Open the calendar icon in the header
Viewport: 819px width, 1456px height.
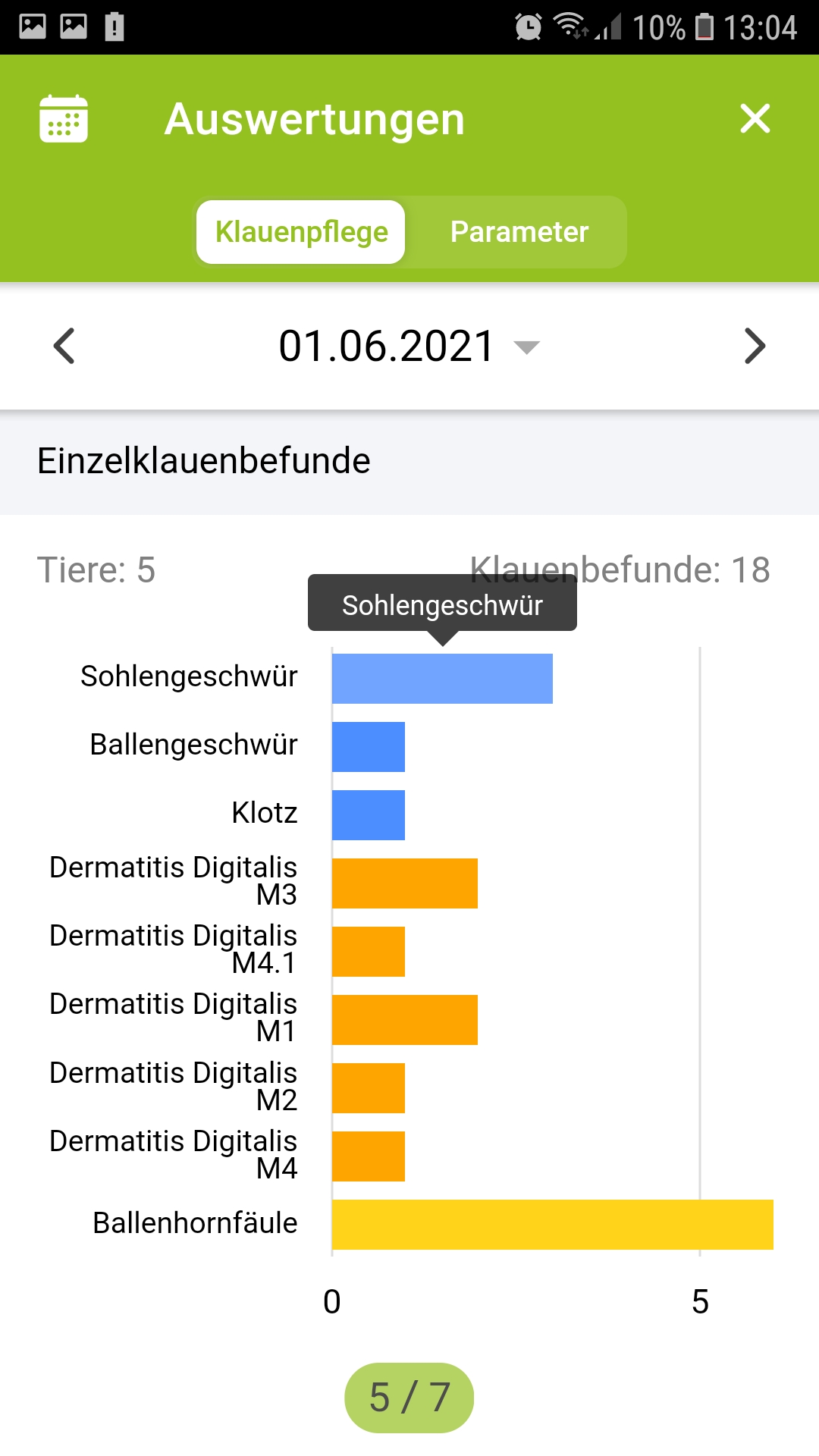[x=64, y=119]
